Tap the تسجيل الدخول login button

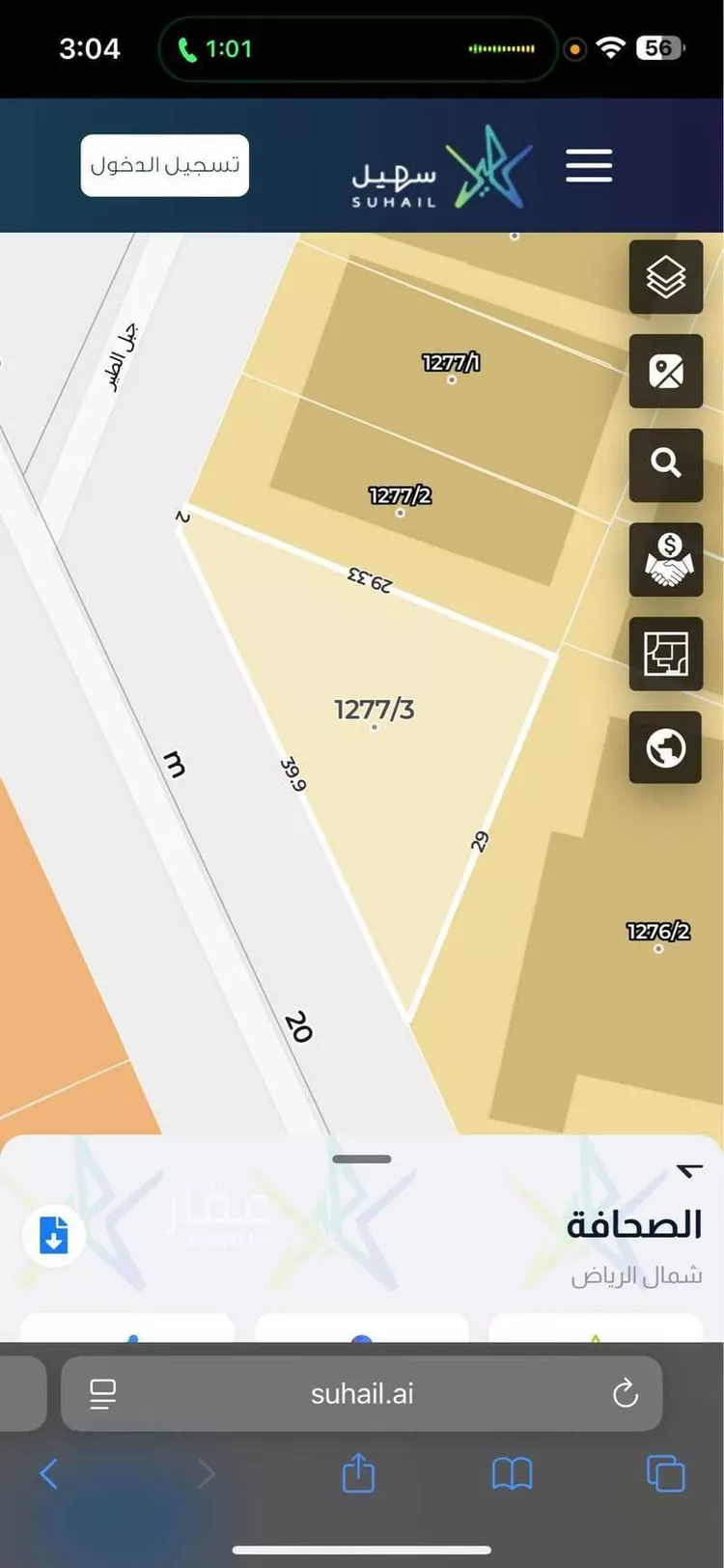click(x=165, y=165)
